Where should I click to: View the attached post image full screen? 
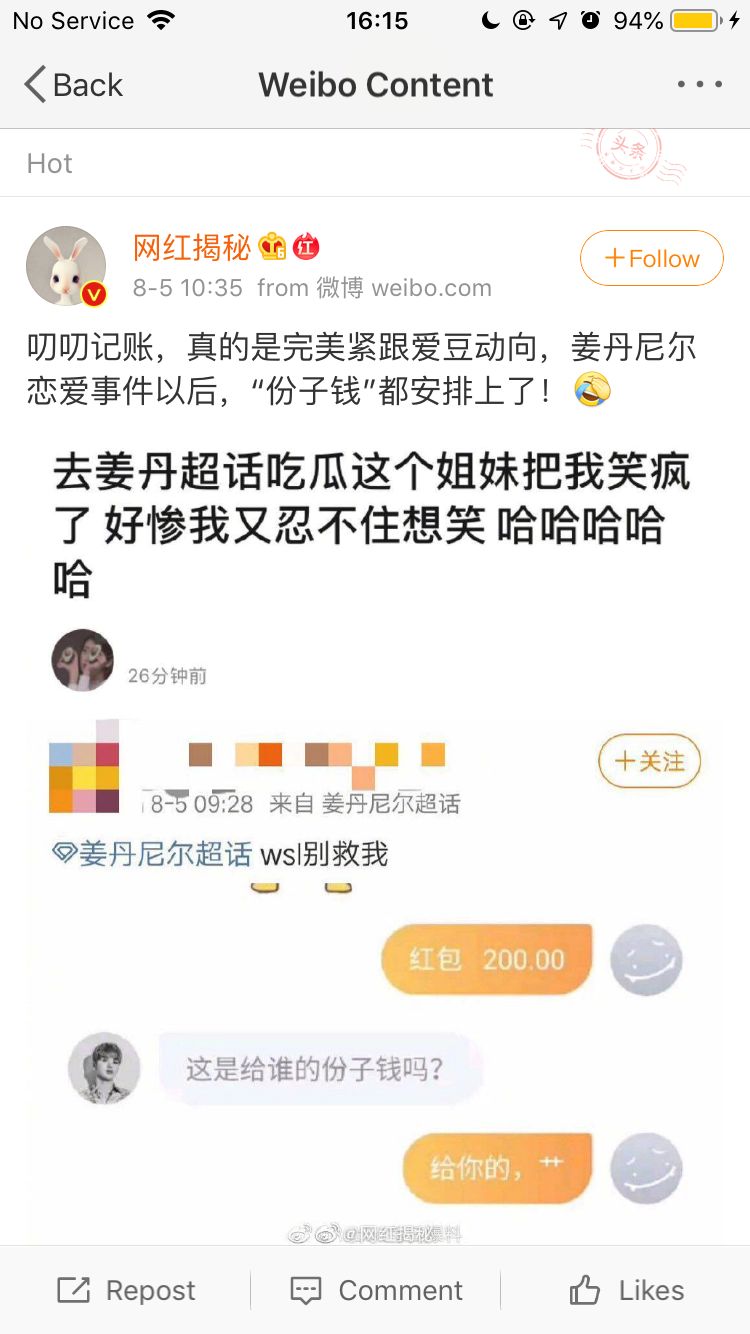375,830
